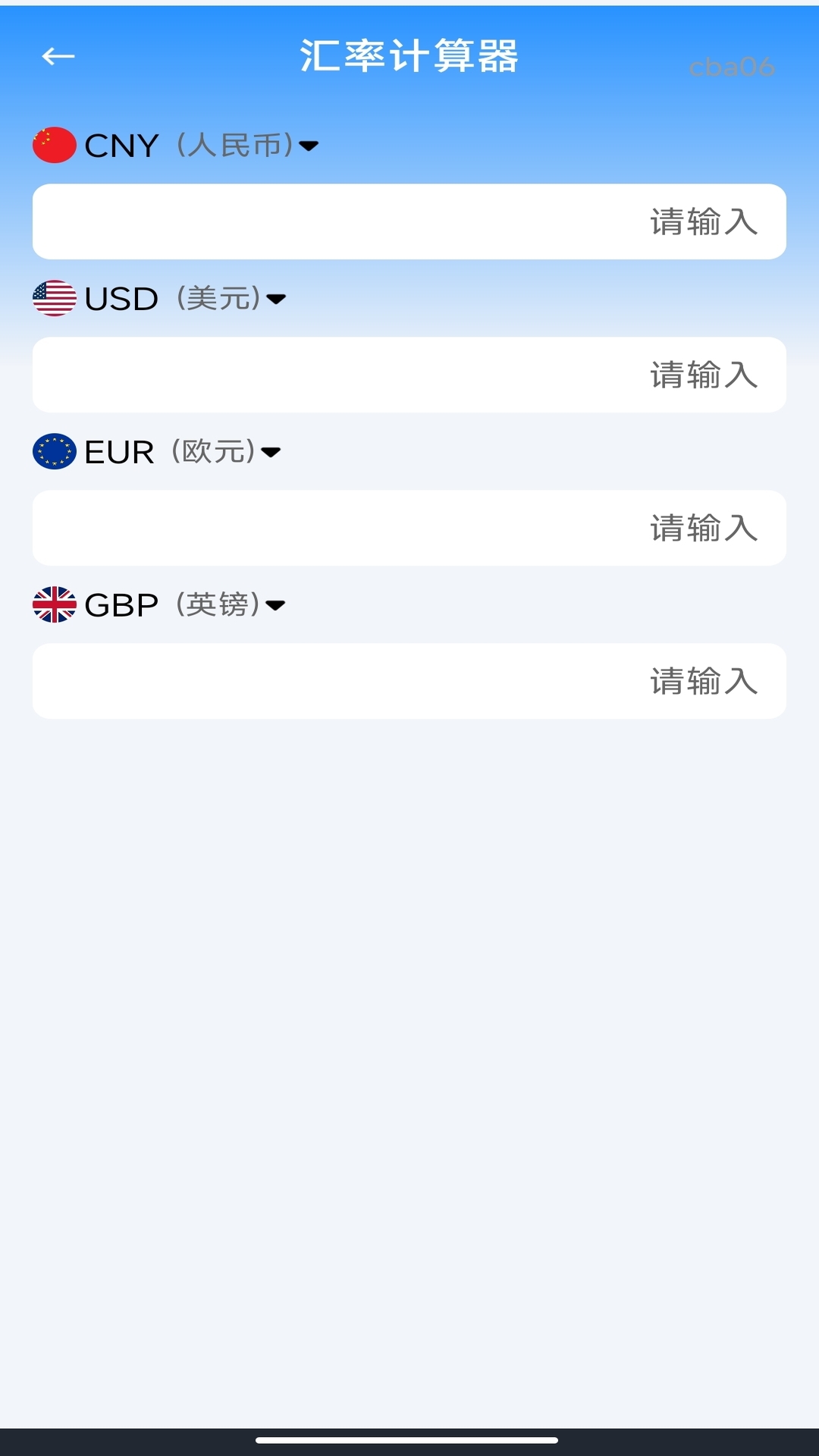
Task: Tap the navigation bar at screen bottom
Action: pyautogui.click(x=409, y=1438)
